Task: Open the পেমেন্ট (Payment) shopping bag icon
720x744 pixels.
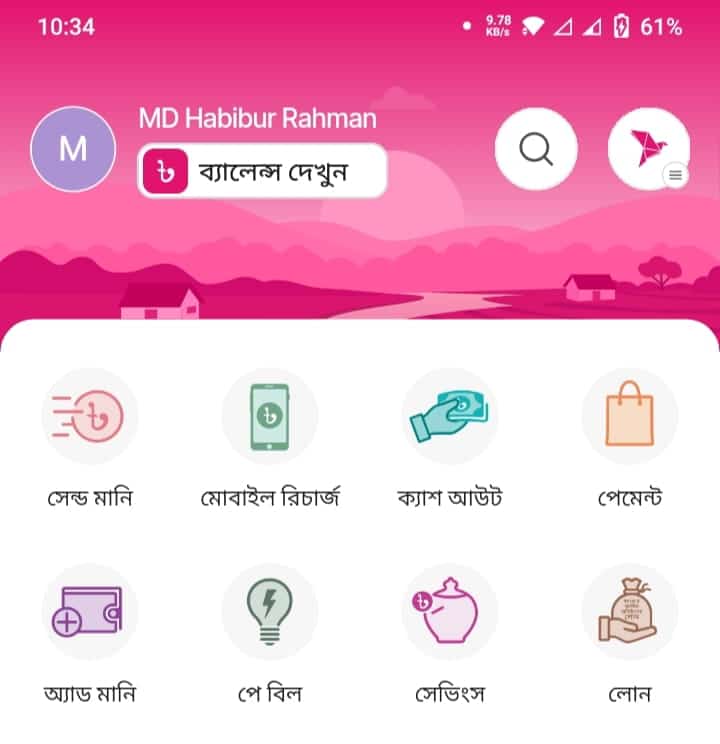Action: tap(629, 416)
